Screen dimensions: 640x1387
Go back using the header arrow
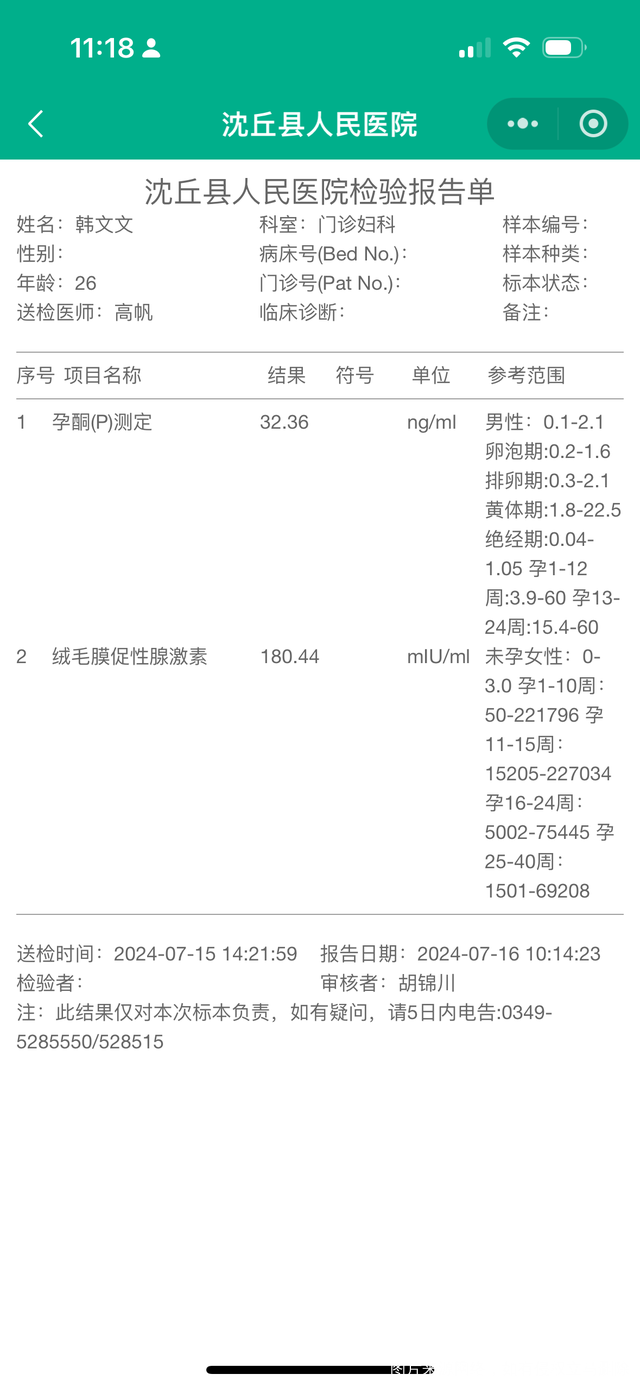pos(36,124)
